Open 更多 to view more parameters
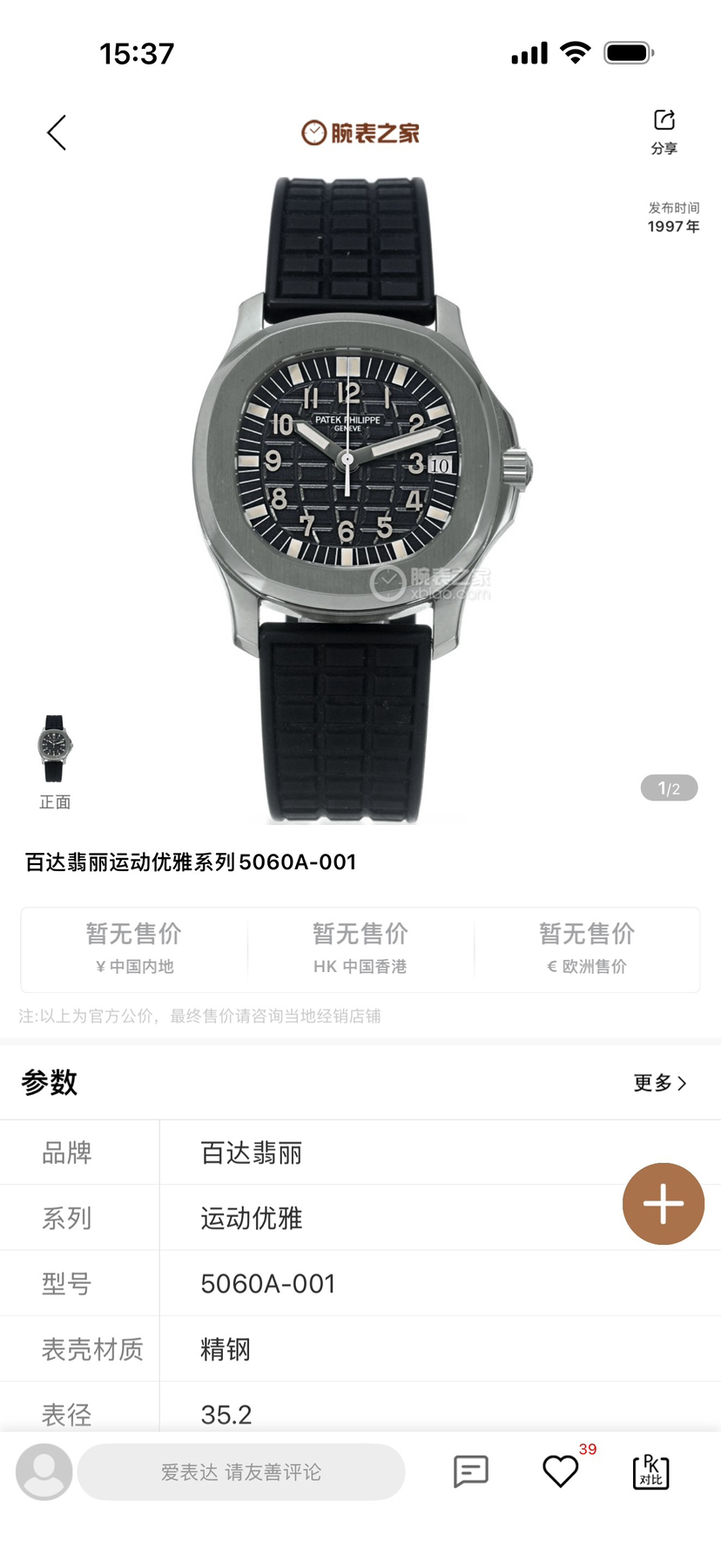The height and width of the screenshot is (1568, 721). pyautogui.click(x=659, y=1083)
